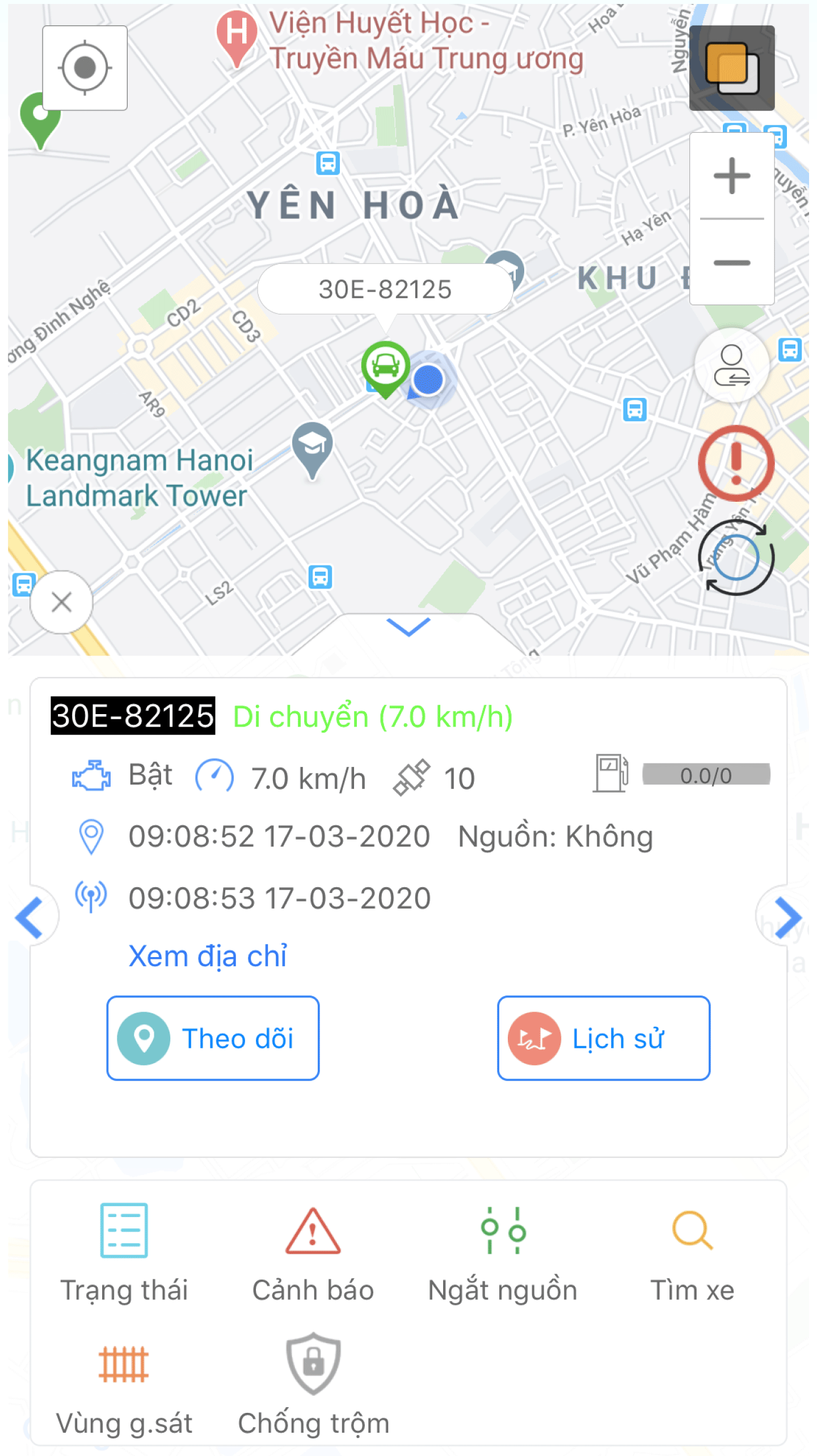Go to the previous vehicle
Screen dimensions: 817x1456
30,917
